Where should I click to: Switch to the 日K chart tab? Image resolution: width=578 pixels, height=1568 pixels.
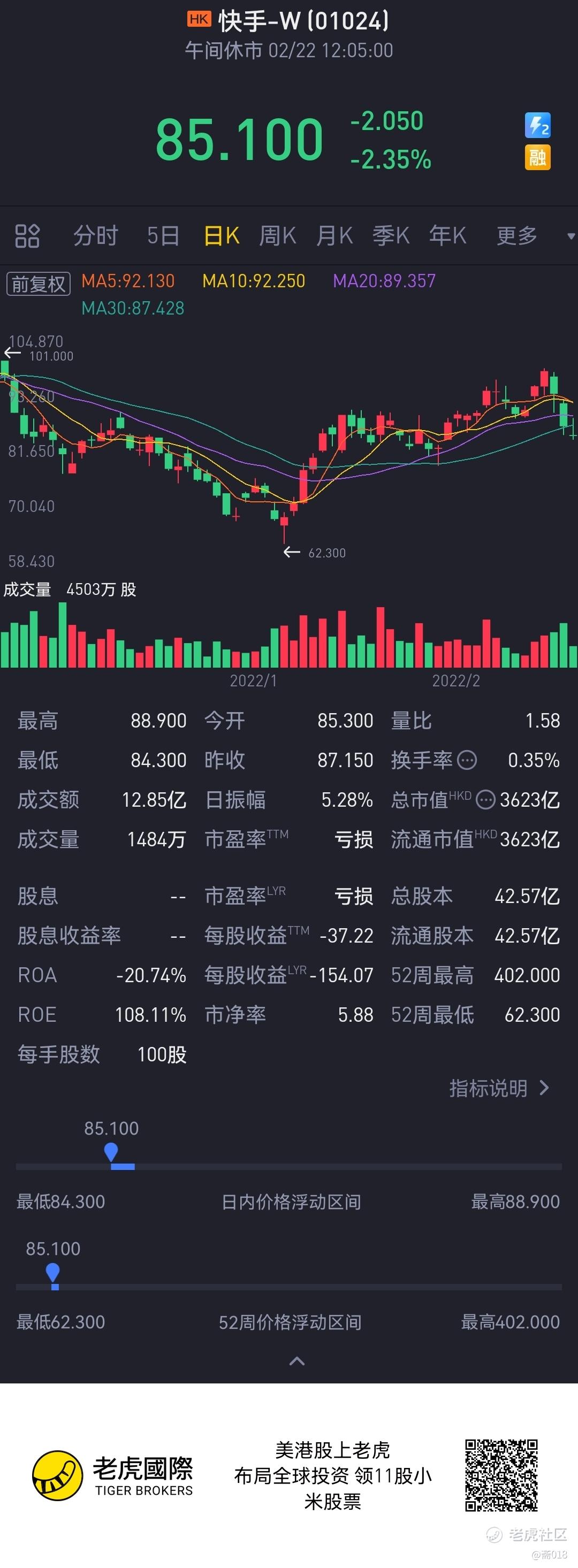221,235
